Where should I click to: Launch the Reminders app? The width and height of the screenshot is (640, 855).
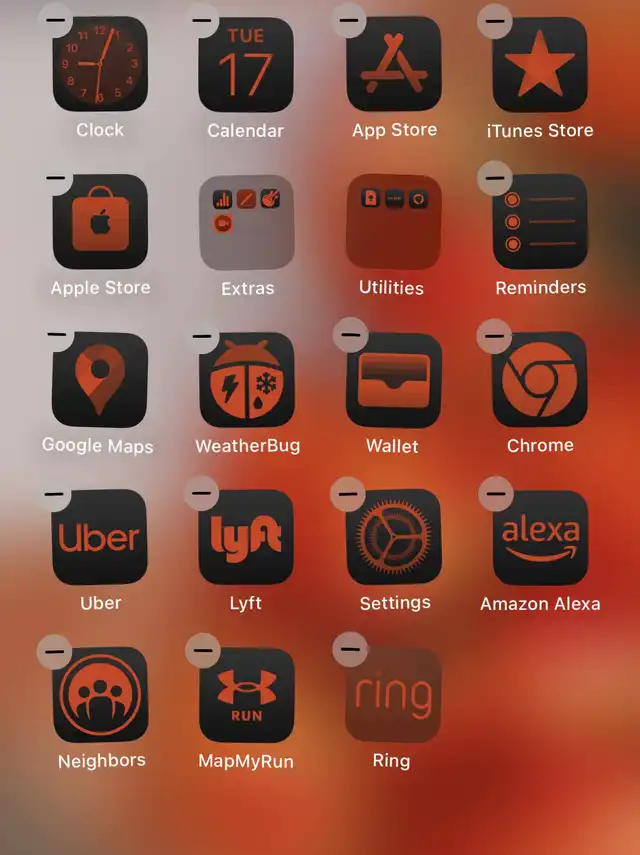point(540,222)
